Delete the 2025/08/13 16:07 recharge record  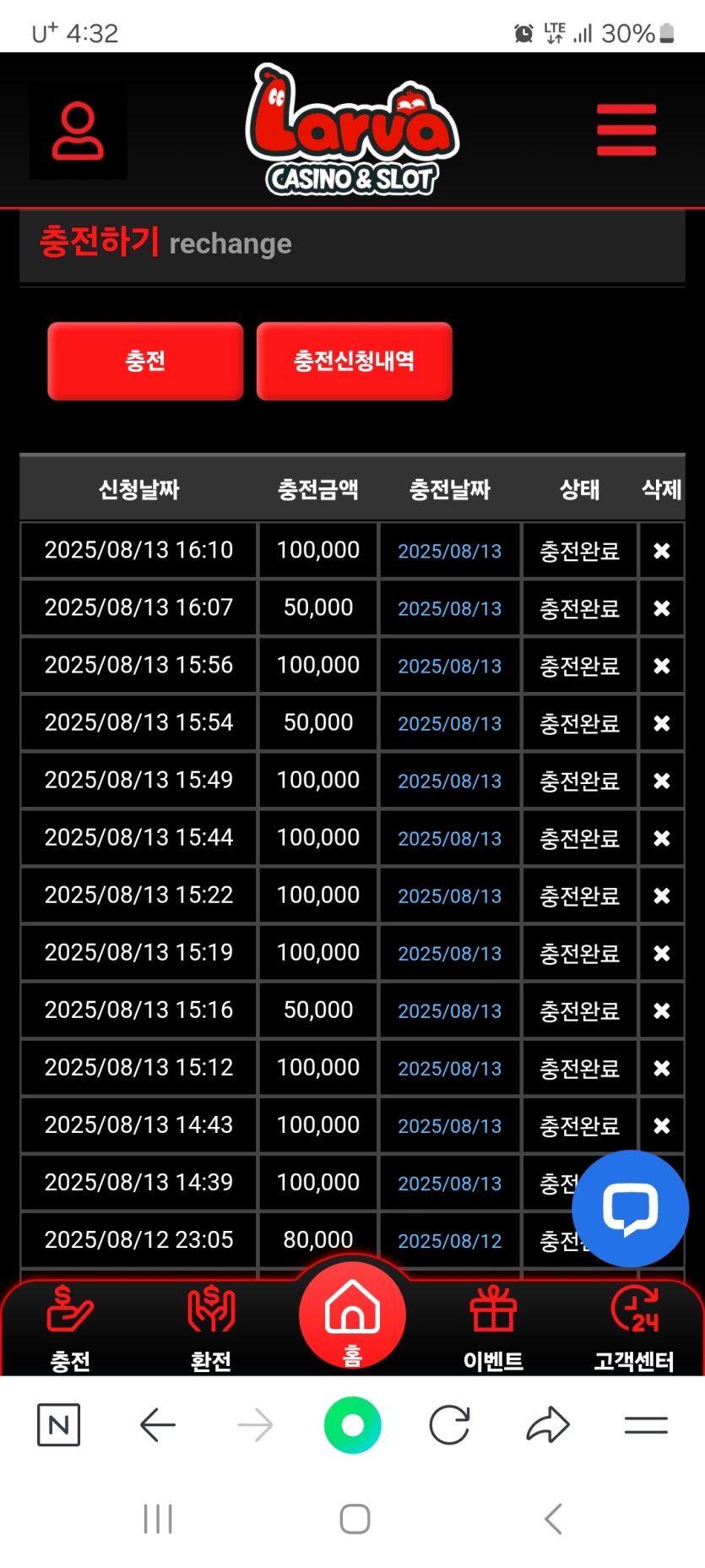pyautogui.click(x=662, y=608)
